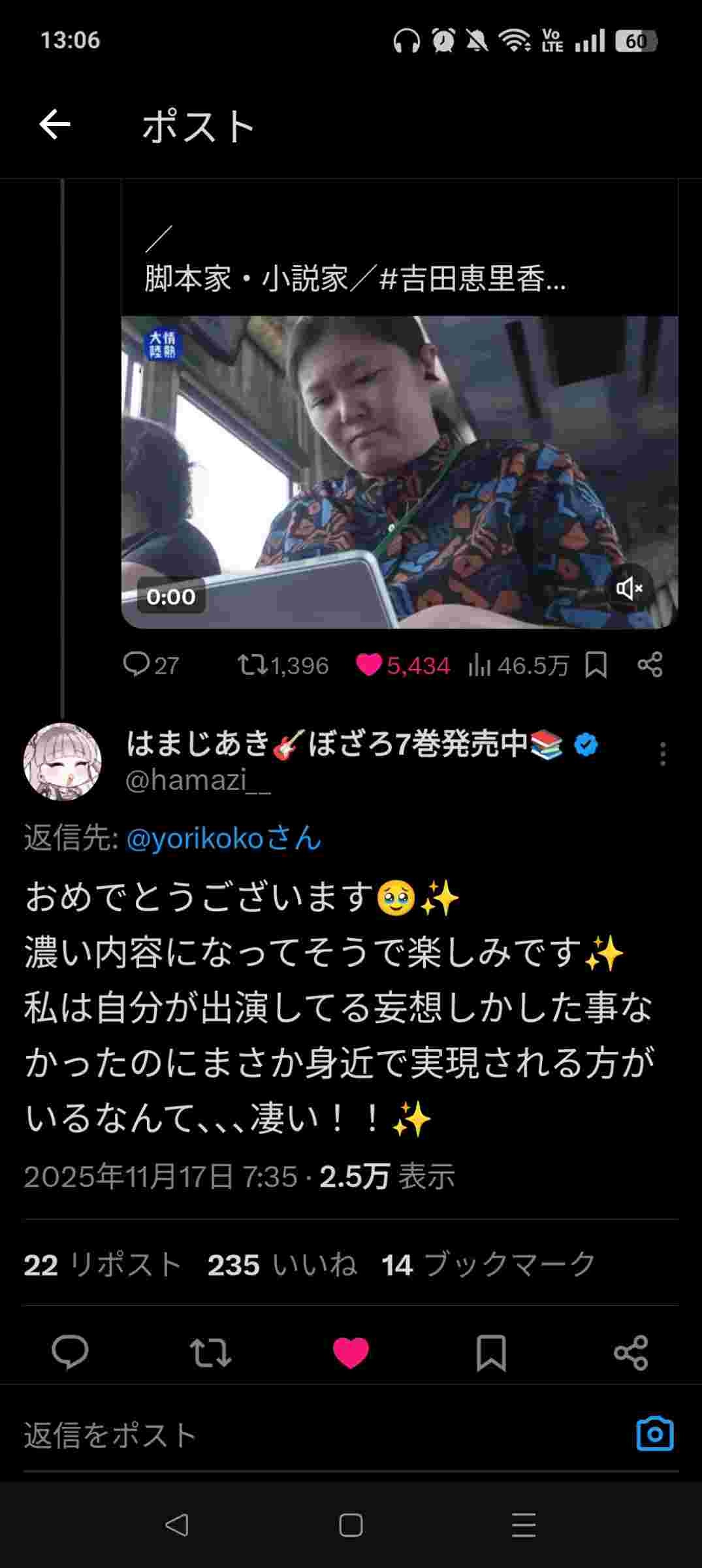This screenshot has width=702, height=1568.
Task: Open the overflow menu on @hamazi__'s post
Action: [x=663, y=753]
